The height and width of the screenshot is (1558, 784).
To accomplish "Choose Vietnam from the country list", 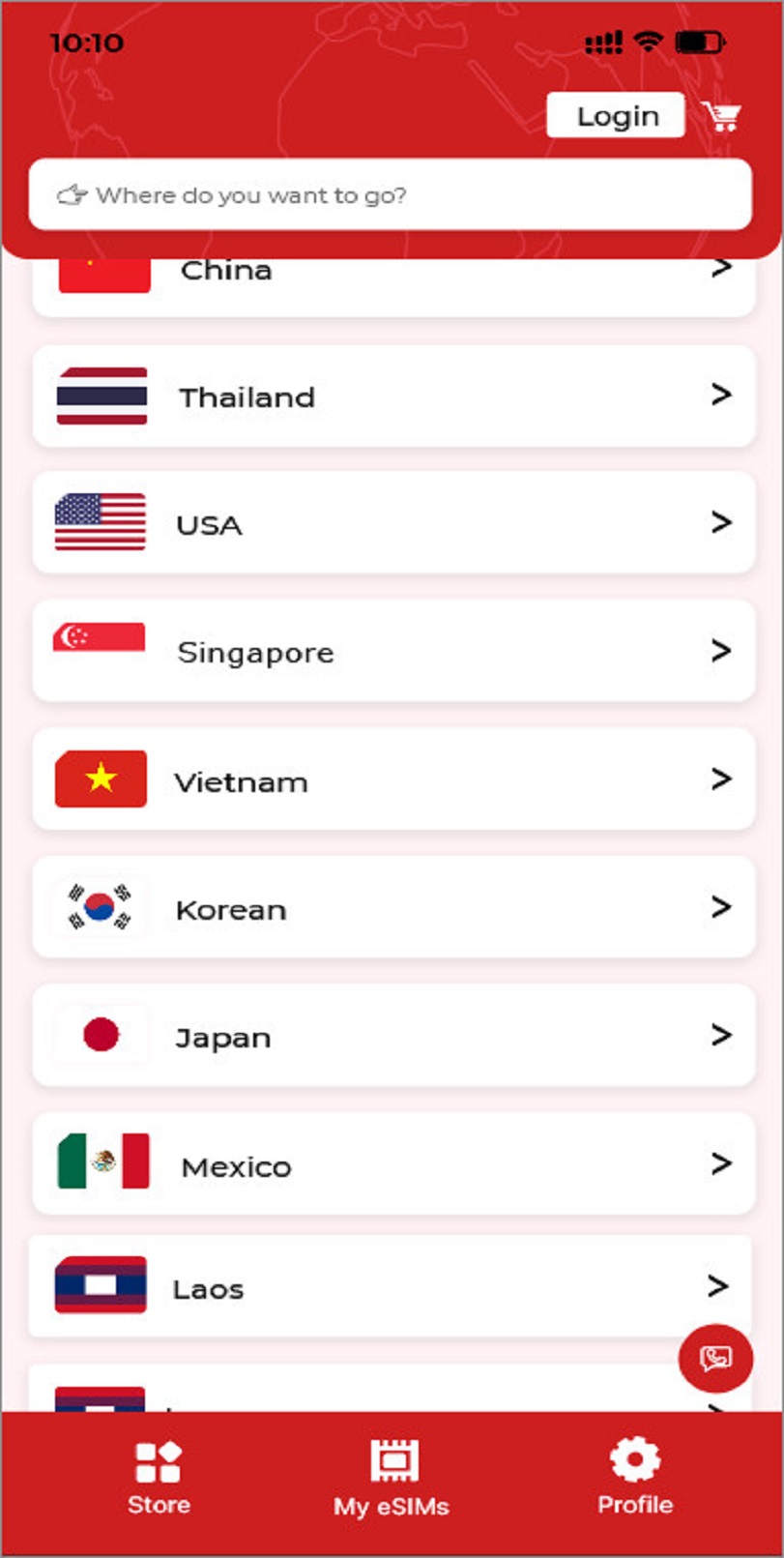I will (x=393, y=779).
